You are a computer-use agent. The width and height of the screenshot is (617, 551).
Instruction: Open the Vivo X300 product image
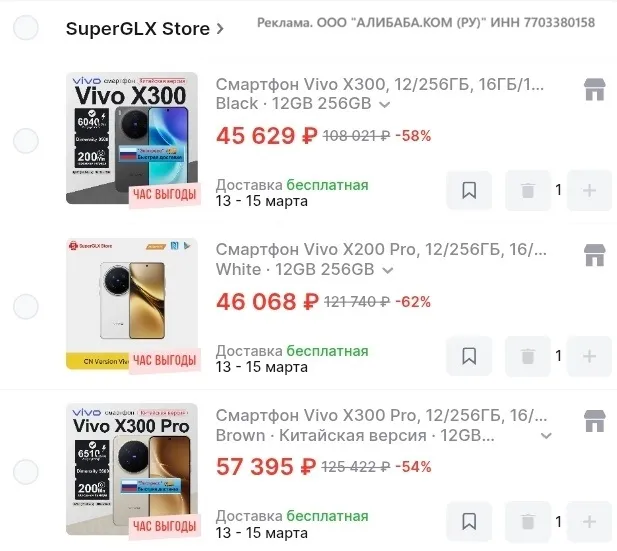click(132, 139)
